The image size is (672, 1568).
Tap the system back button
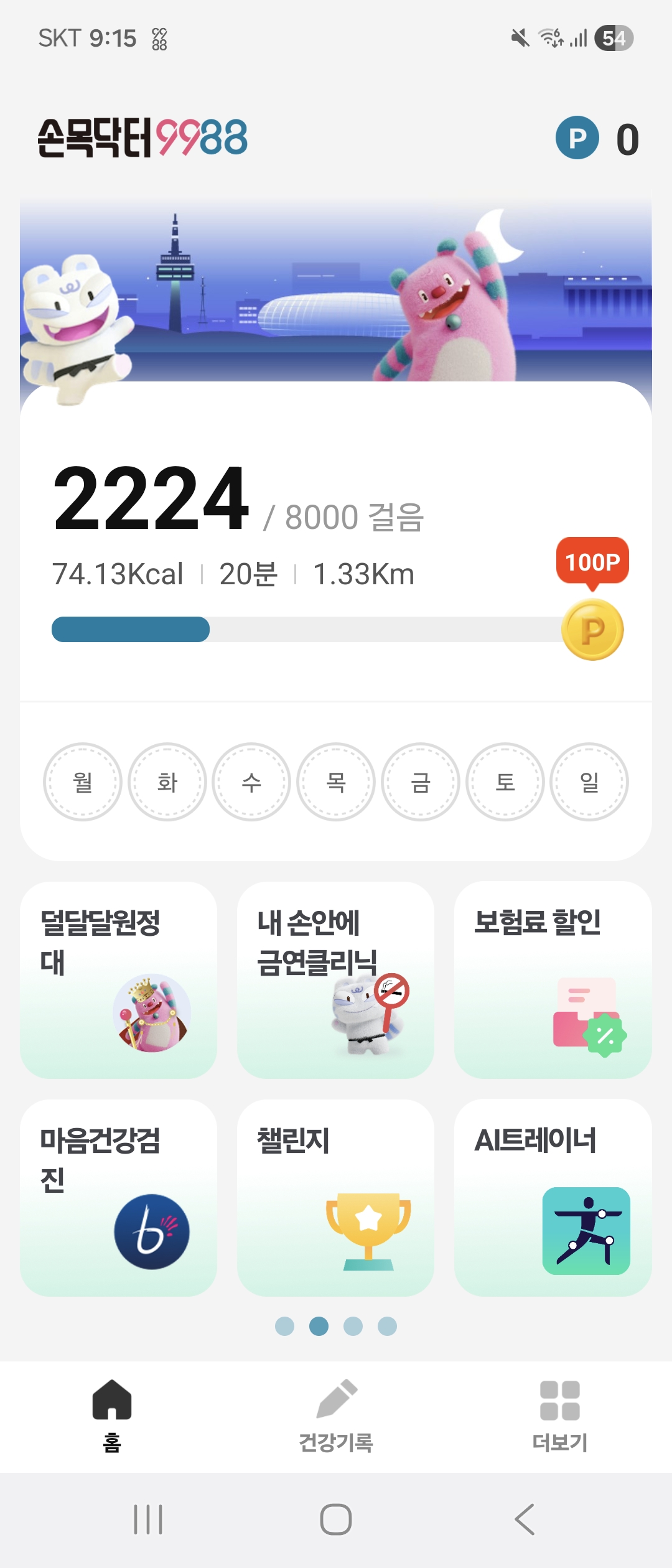click(x=525, y=1519)
